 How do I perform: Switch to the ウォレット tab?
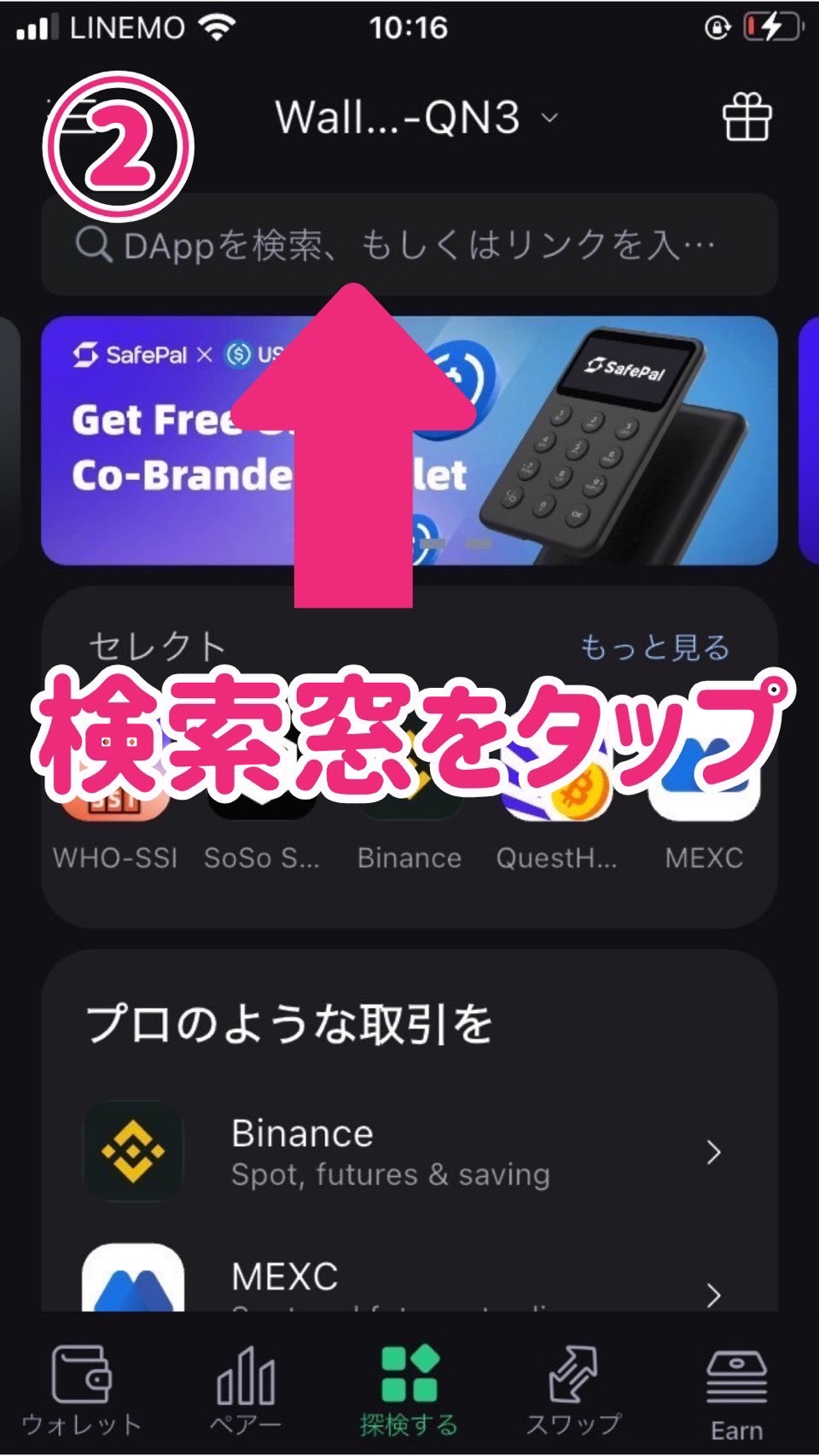click(81, 1389)
